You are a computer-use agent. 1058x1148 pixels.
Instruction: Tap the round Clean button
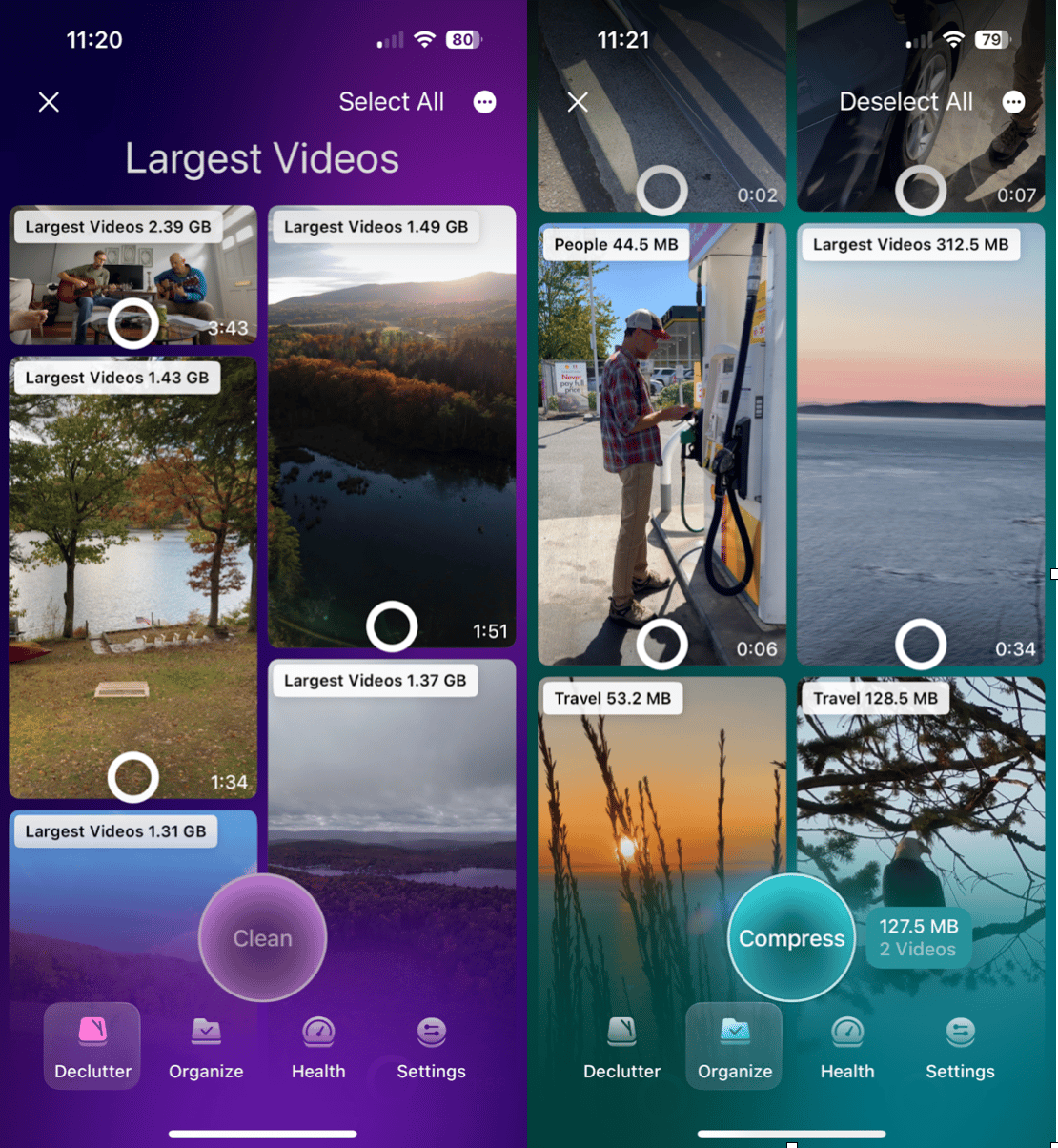click(262, 938)
